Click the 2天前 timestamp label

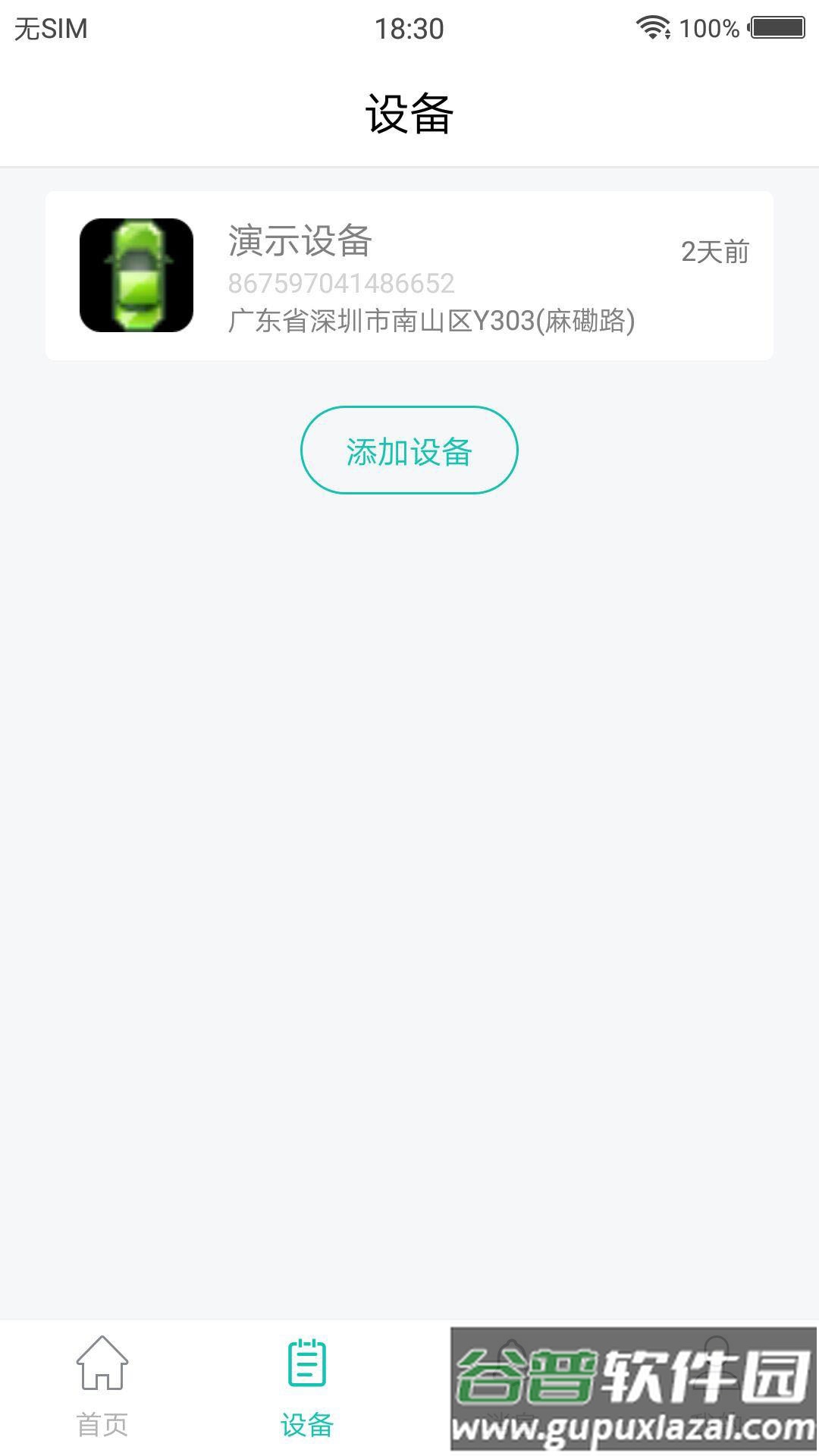(x=714, y=250)
